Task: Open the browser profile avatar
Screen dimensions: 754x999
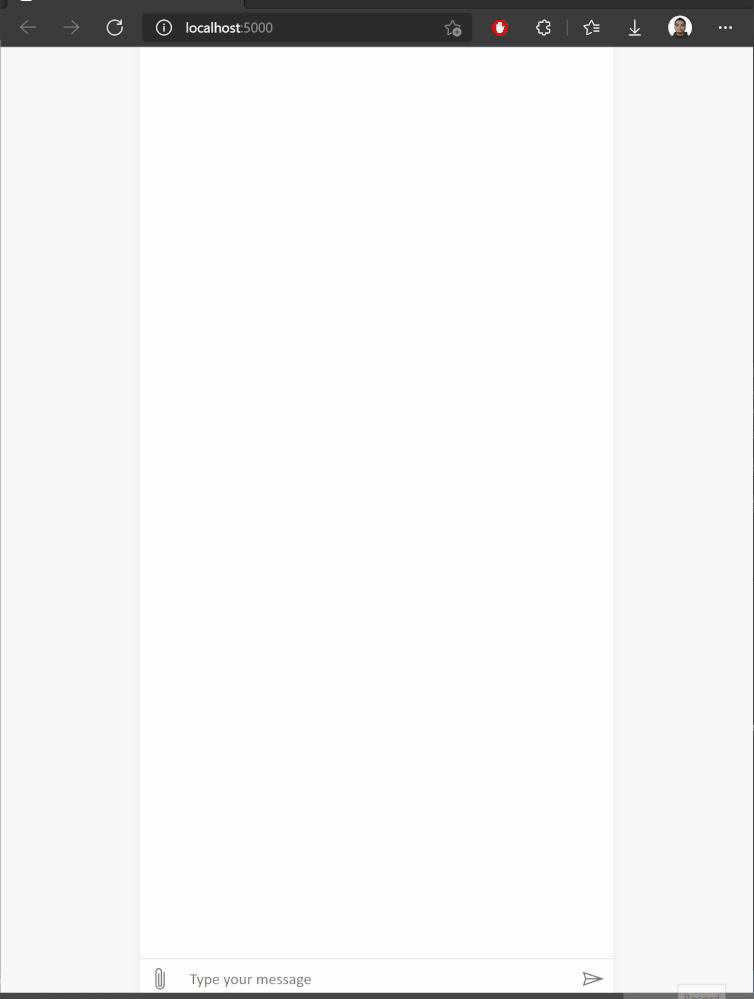Action: coord(680,28)
